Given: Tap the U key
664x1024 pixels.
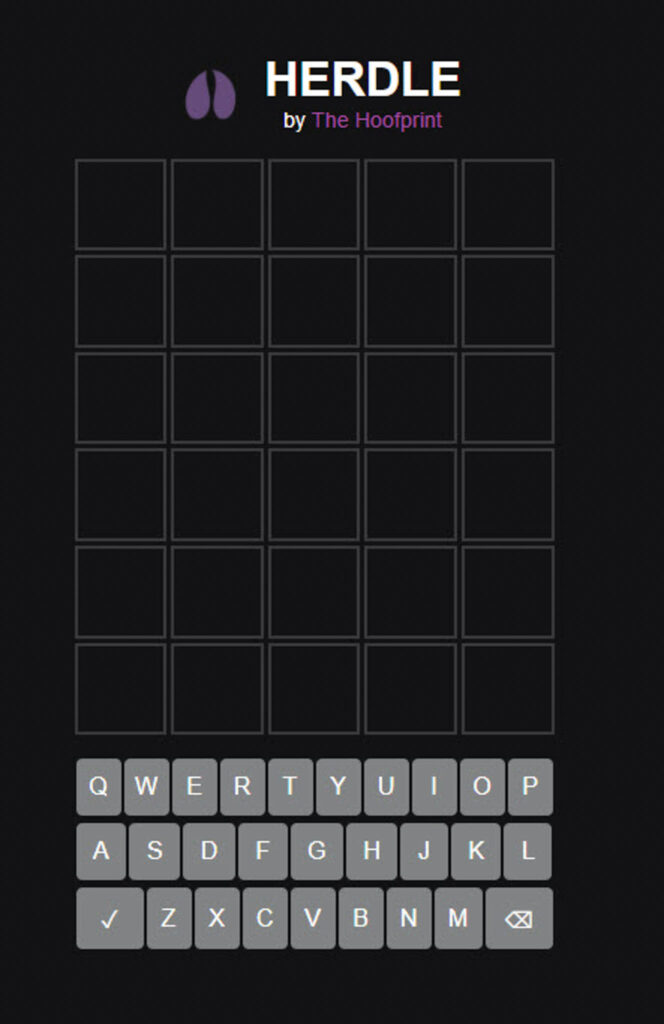Looking at the screenshot, I should (x=386, y=786).
